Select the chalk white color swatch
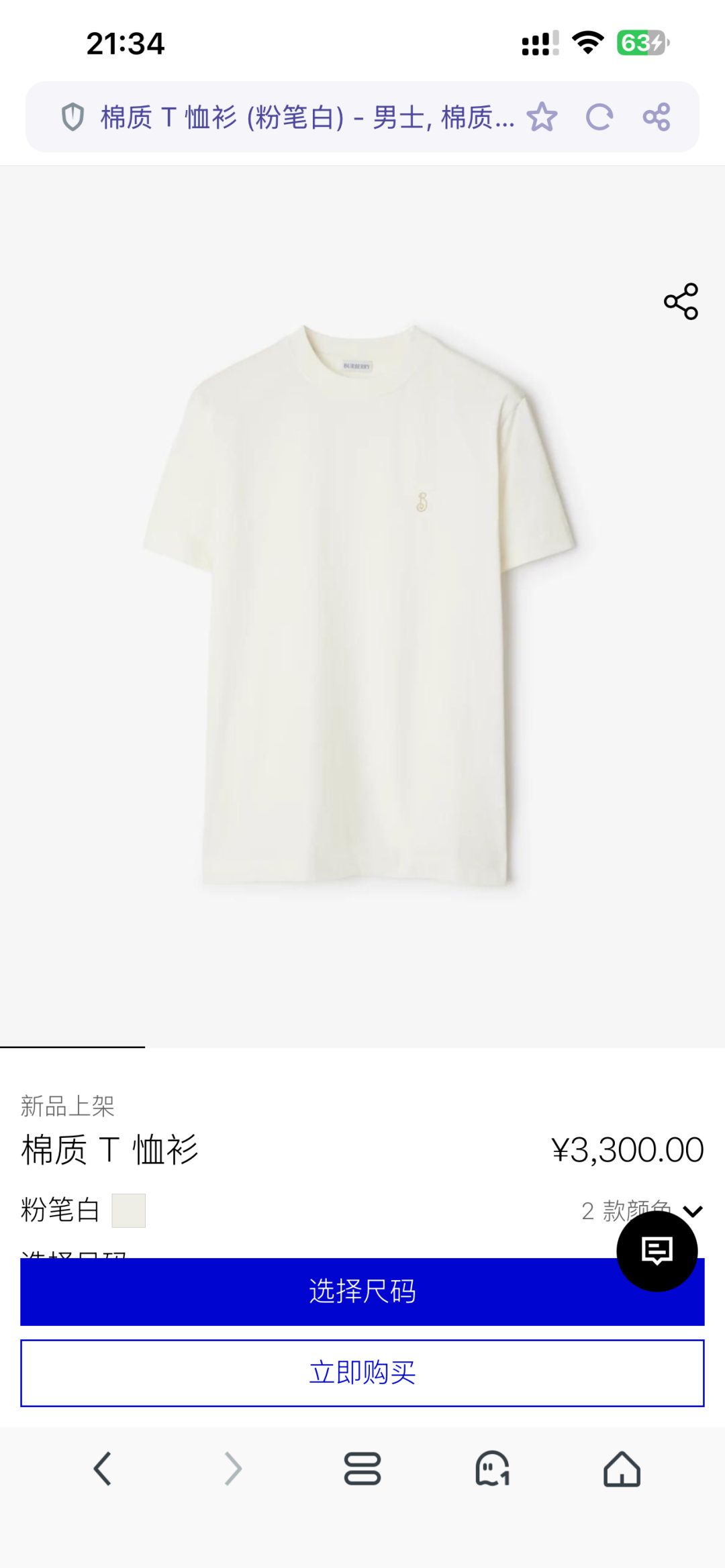This screenshot has width=725, height=1568. pyautogui.click(x=128, y=1210)
